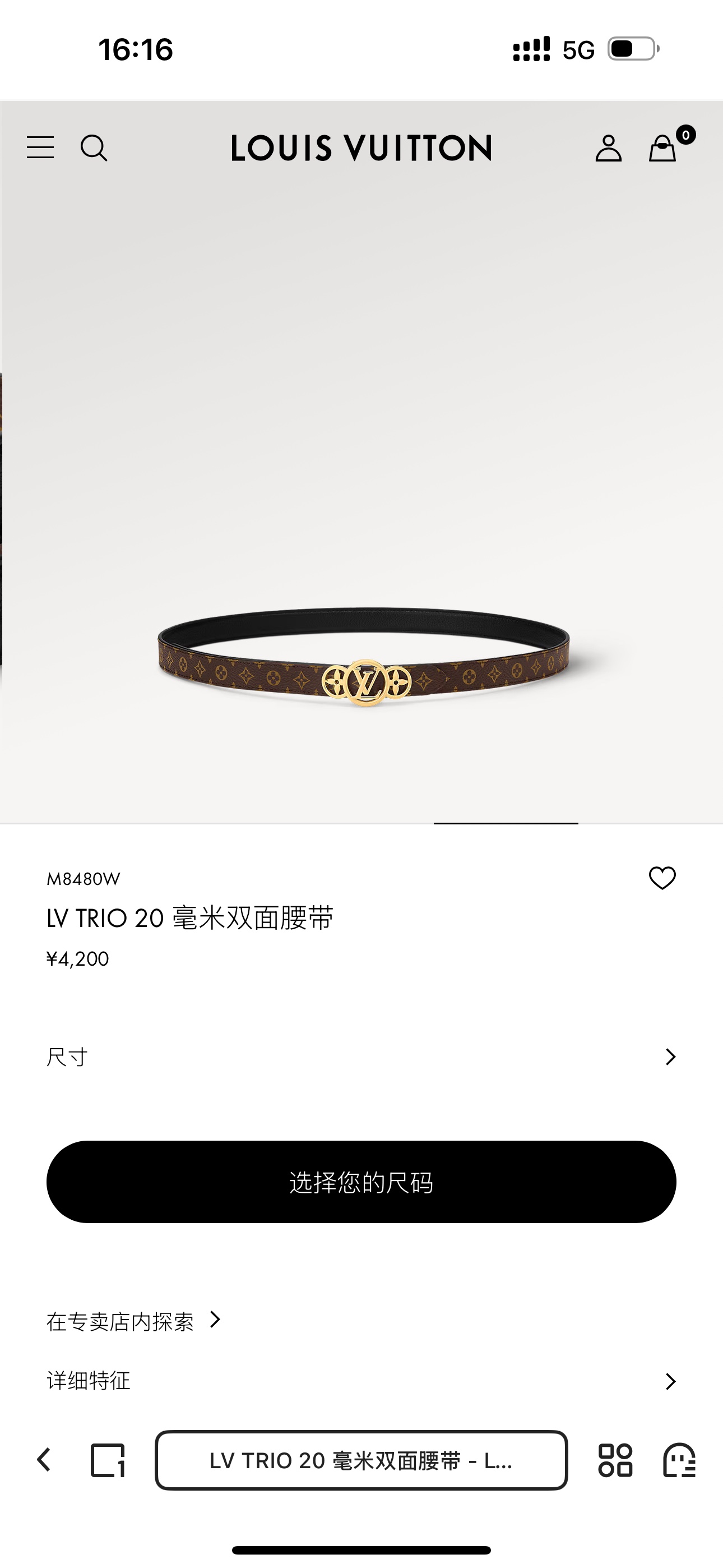Tap the page title address bar
Image resolution: width=723 pixels, height=1568 pixels.
pos(361,1460)
